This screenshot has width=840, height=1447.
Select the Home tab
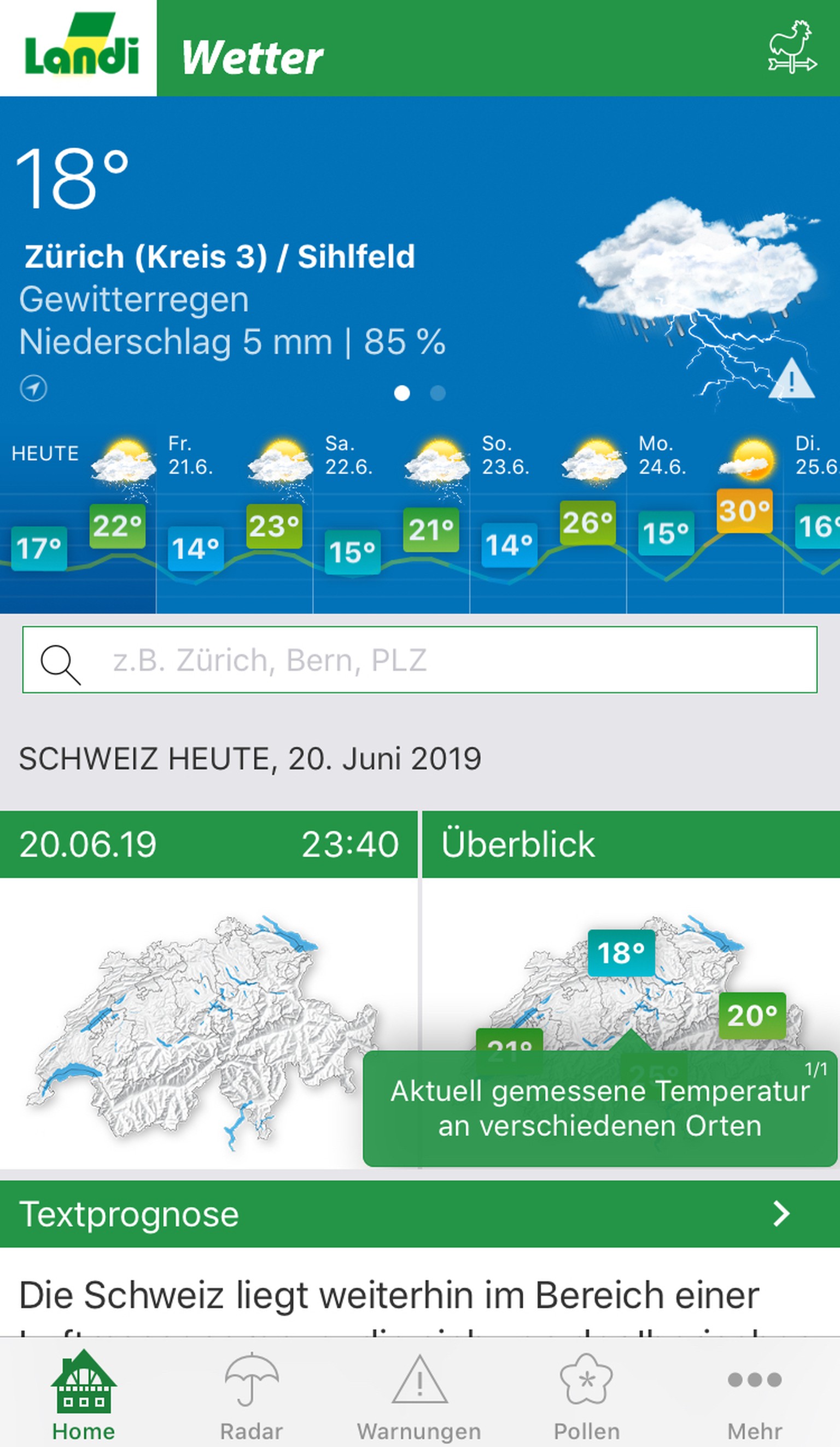84,1398
